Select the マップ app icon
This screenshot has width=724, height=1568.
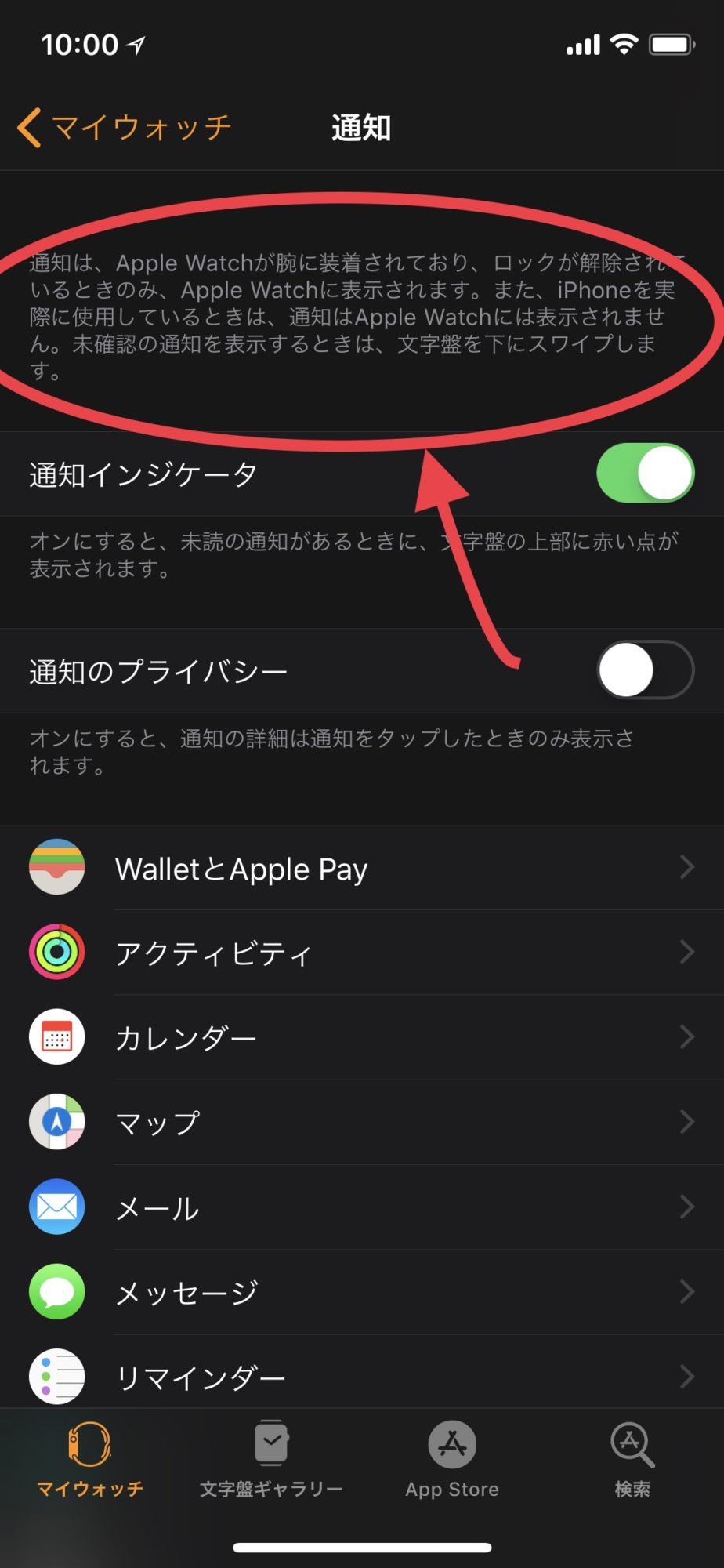pos(56,1122)
